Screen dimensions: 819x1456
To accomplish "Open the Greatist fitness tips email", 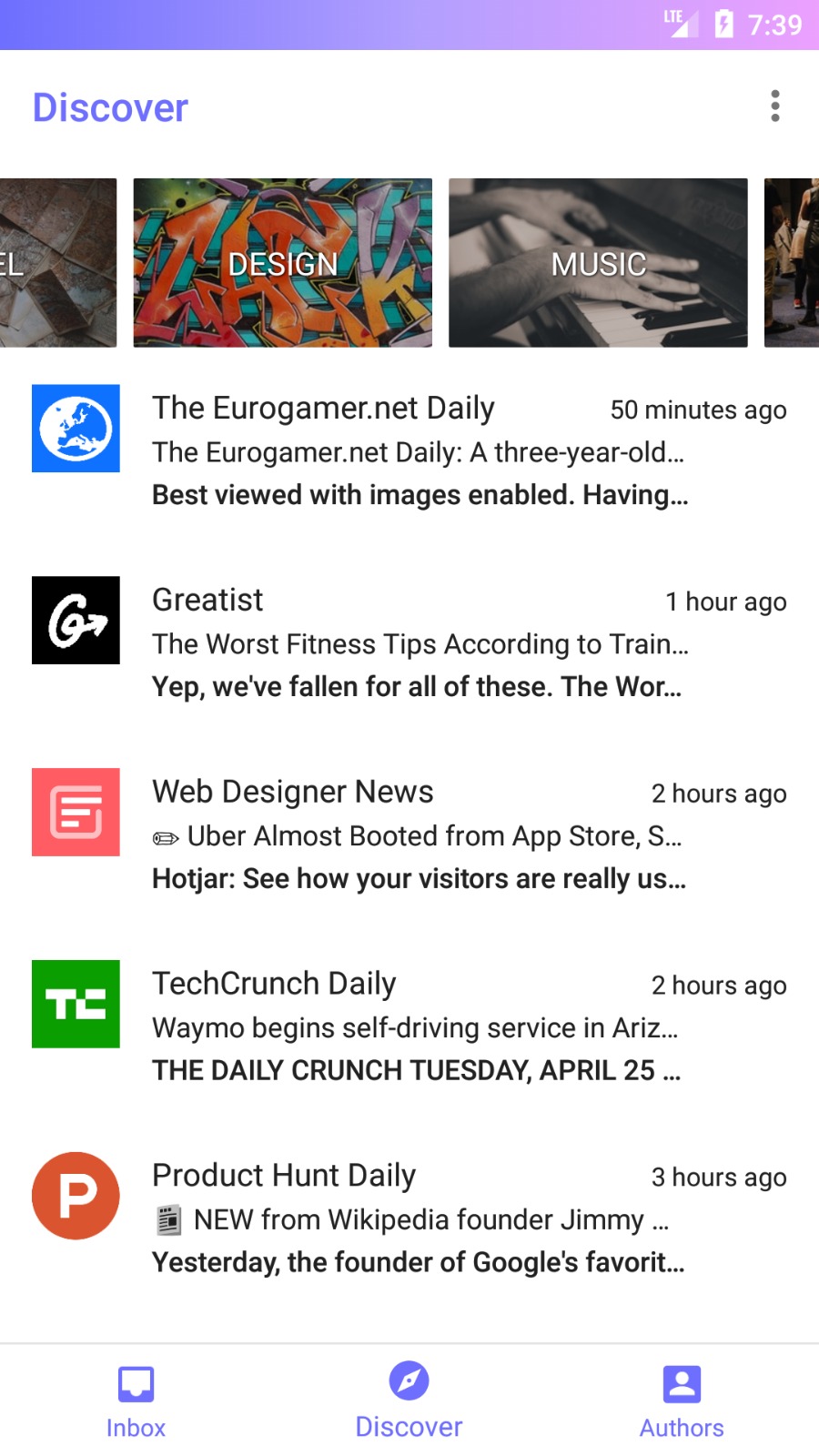I will [409, 642].
